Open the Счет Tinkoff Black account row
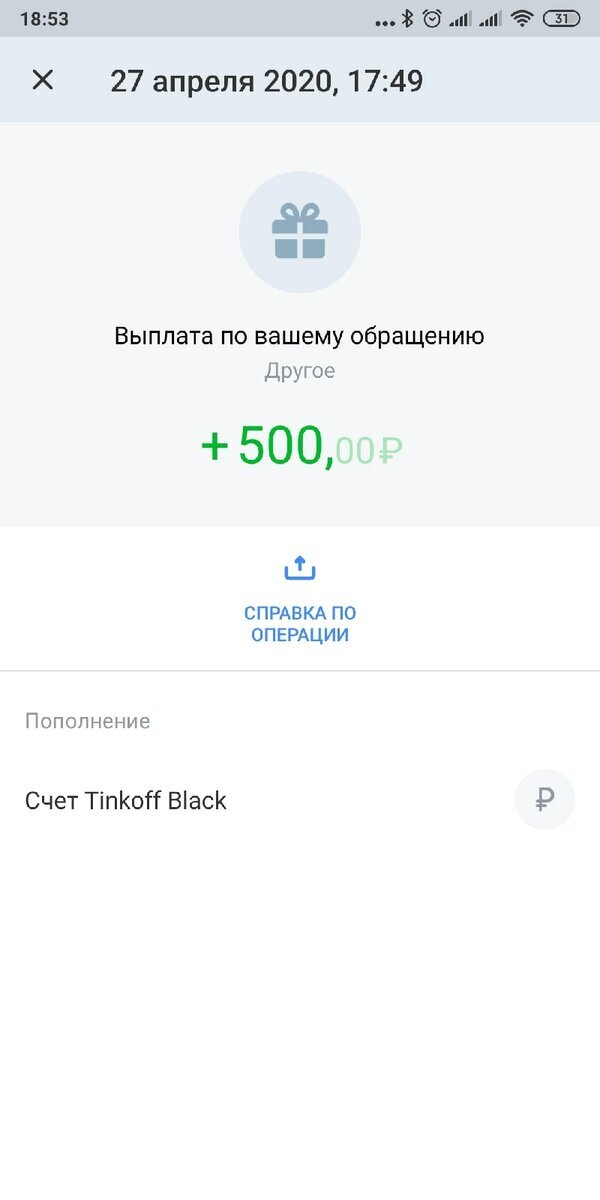 point(300,801)
